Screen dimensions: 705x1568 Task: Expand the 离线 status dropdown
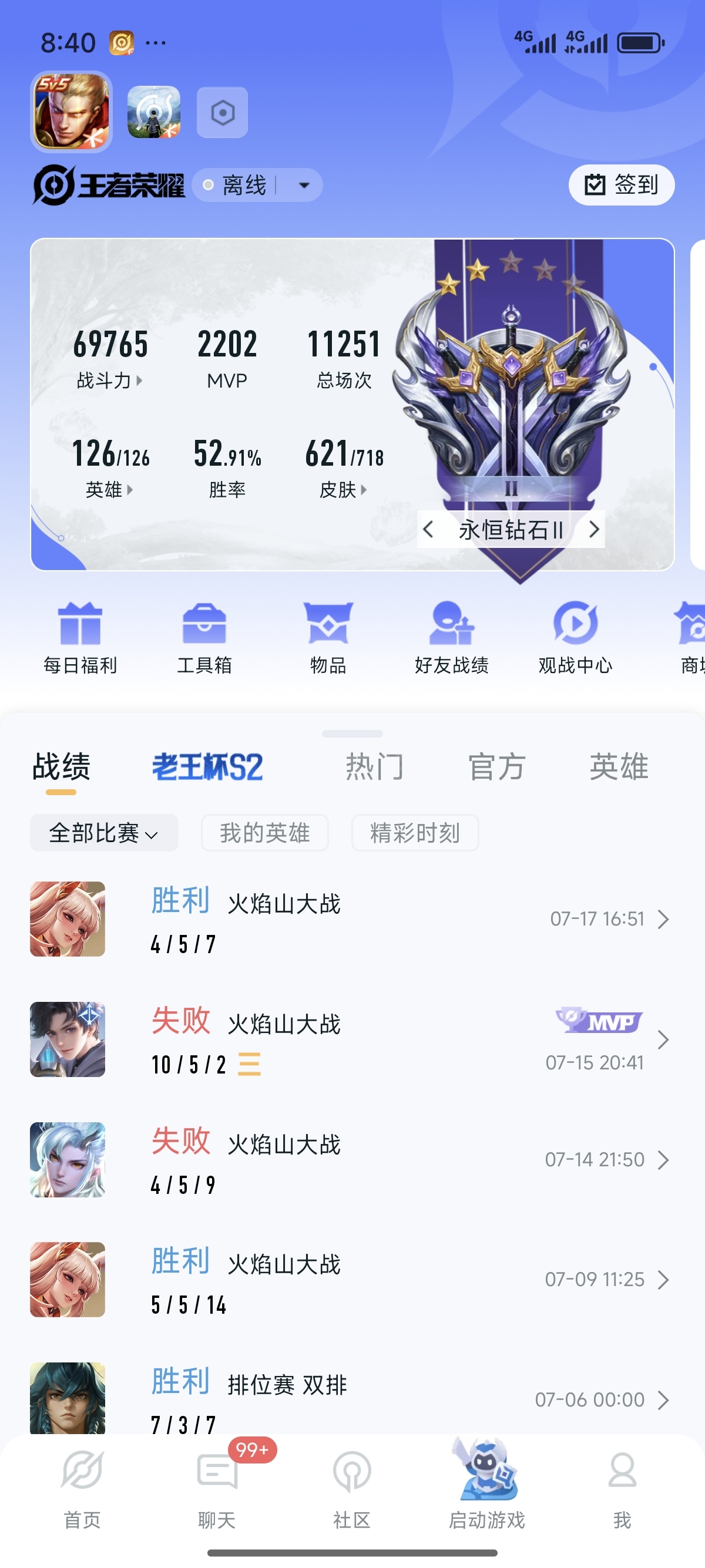pyautogui.click(x=304, y=185)
